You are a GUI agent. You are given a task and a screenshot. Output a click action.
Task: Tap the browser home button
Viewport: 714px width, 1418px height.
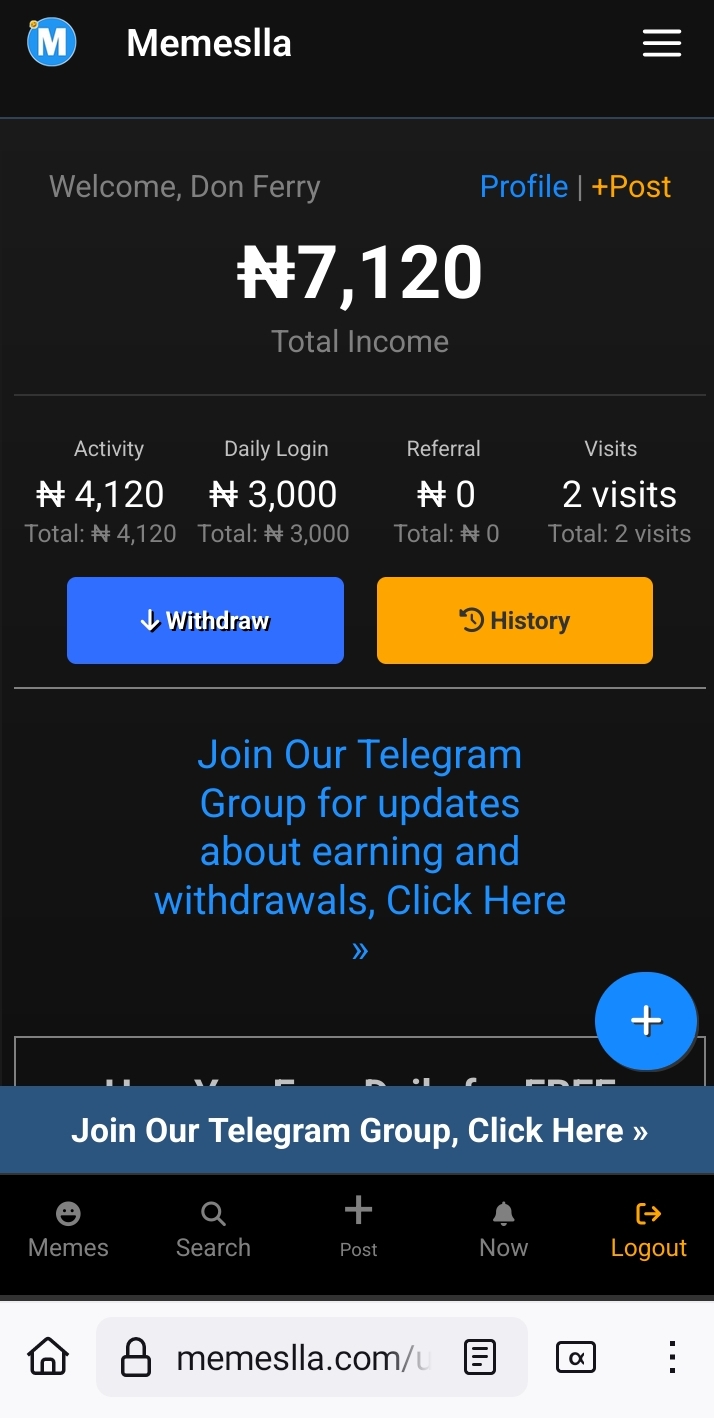(x=48, y=1357)
